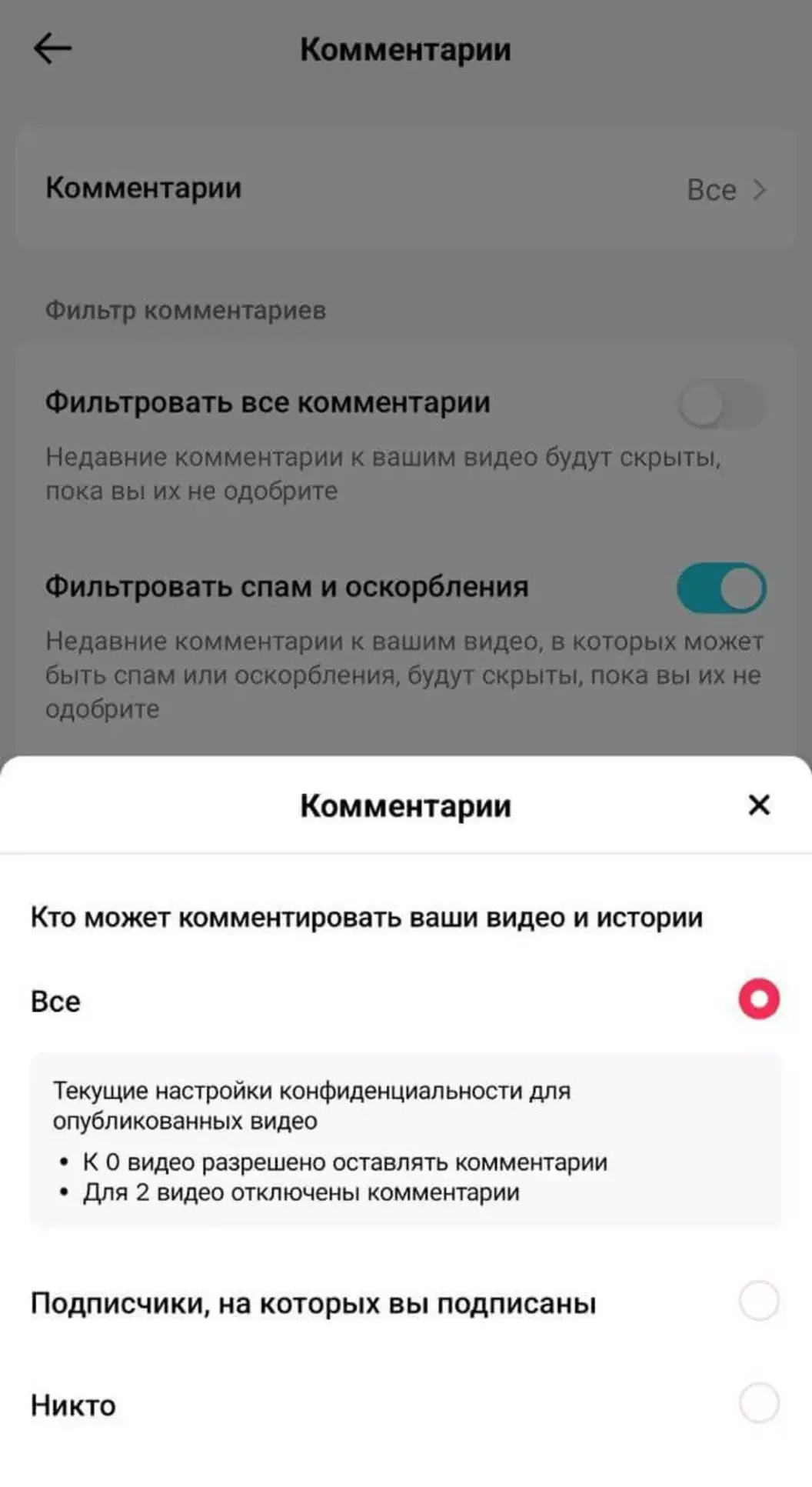812x1487 pixels.
Task: Choose Подписчики, на которых вы подписаны
Action: click(x=405, y=1302)
